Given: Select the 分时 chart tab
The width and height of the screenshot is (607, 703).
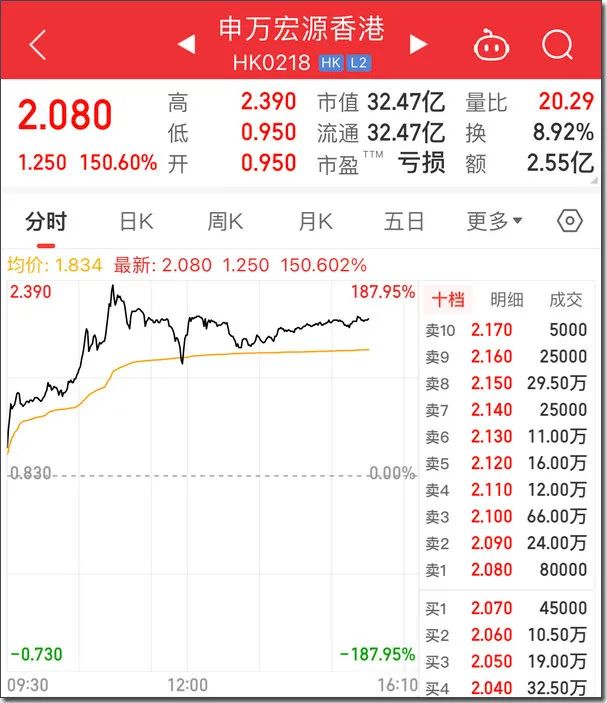Looking at the screenshot, I should click(46, 222).
